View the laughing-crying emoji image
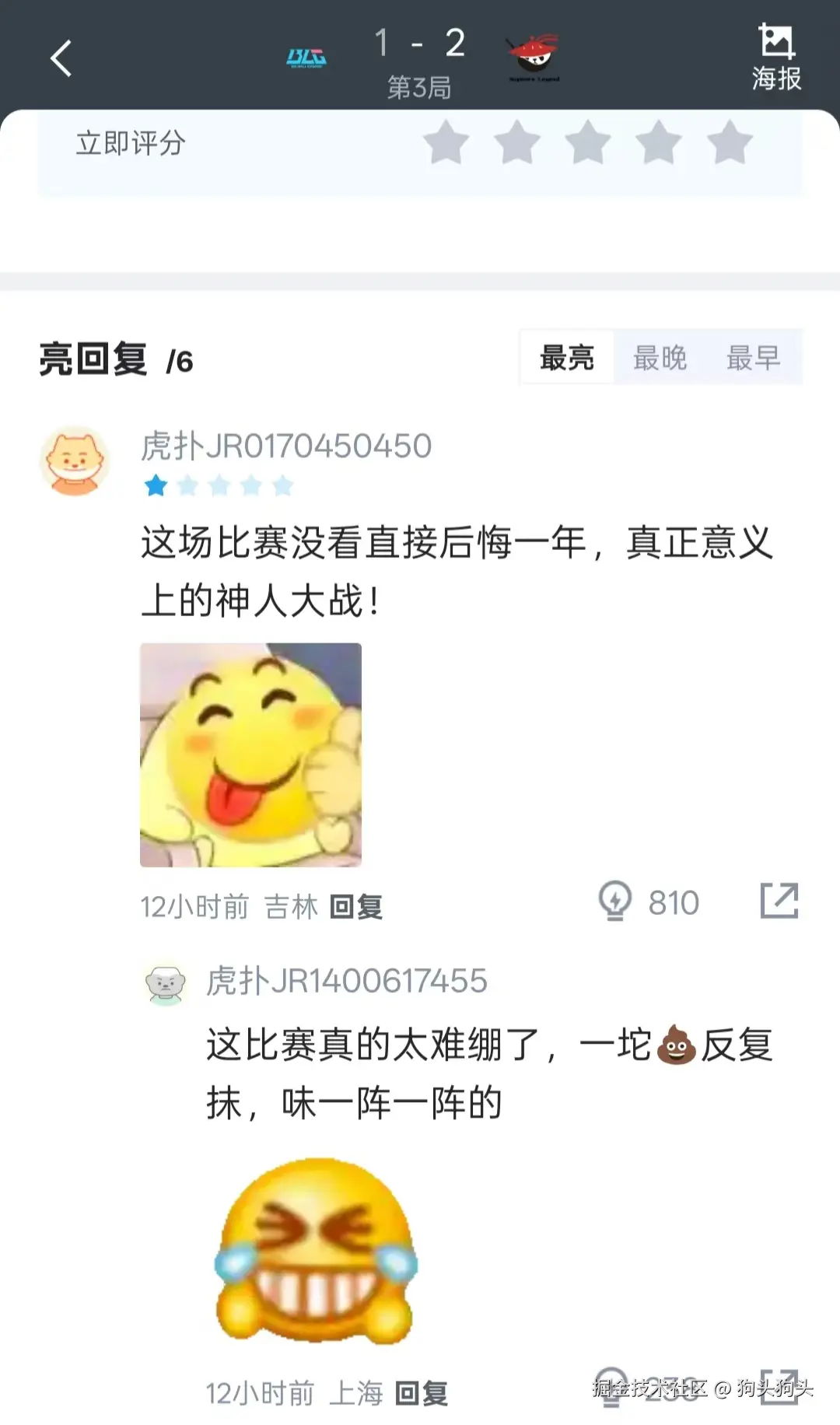Viewport: 840px width, 1425px height. (x=315, y=1251)
